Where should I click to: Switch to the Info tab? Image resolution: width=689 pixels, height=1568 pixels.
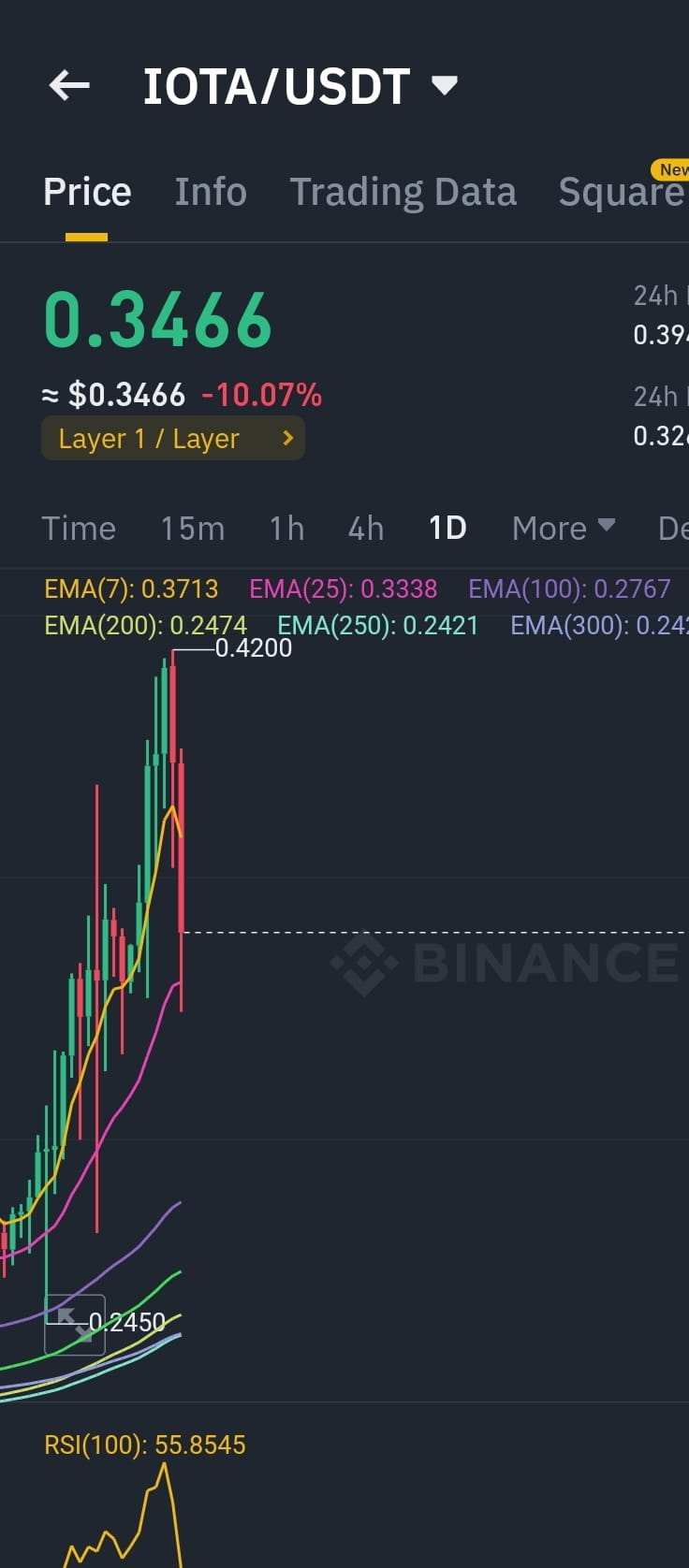click(x=210, y=191)
